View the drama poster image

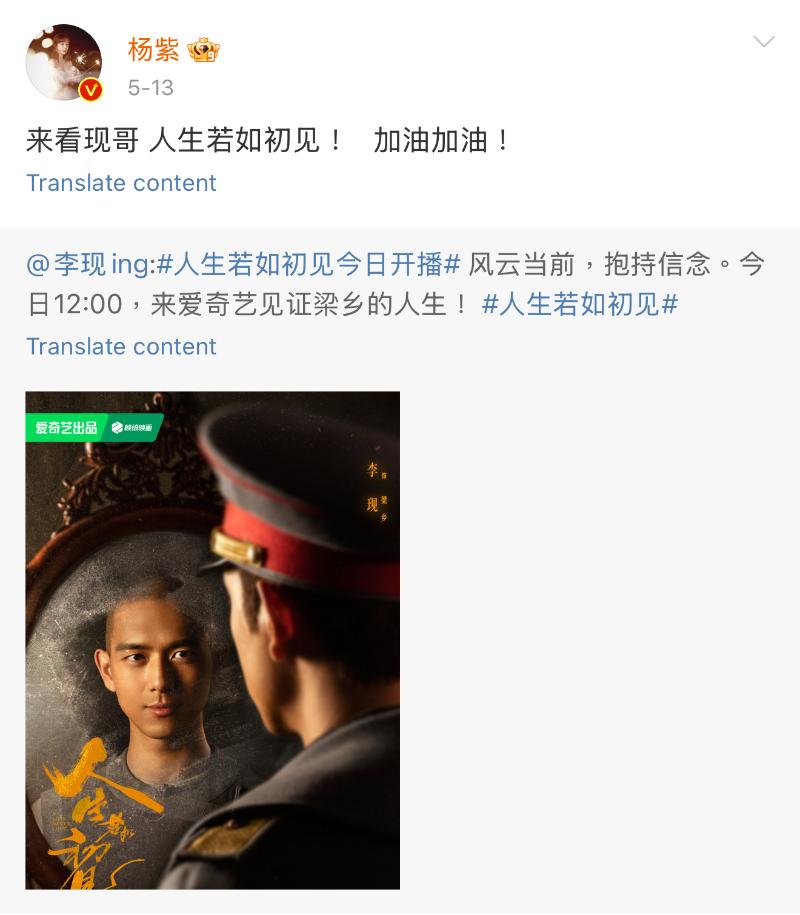(x=212, y=640)
